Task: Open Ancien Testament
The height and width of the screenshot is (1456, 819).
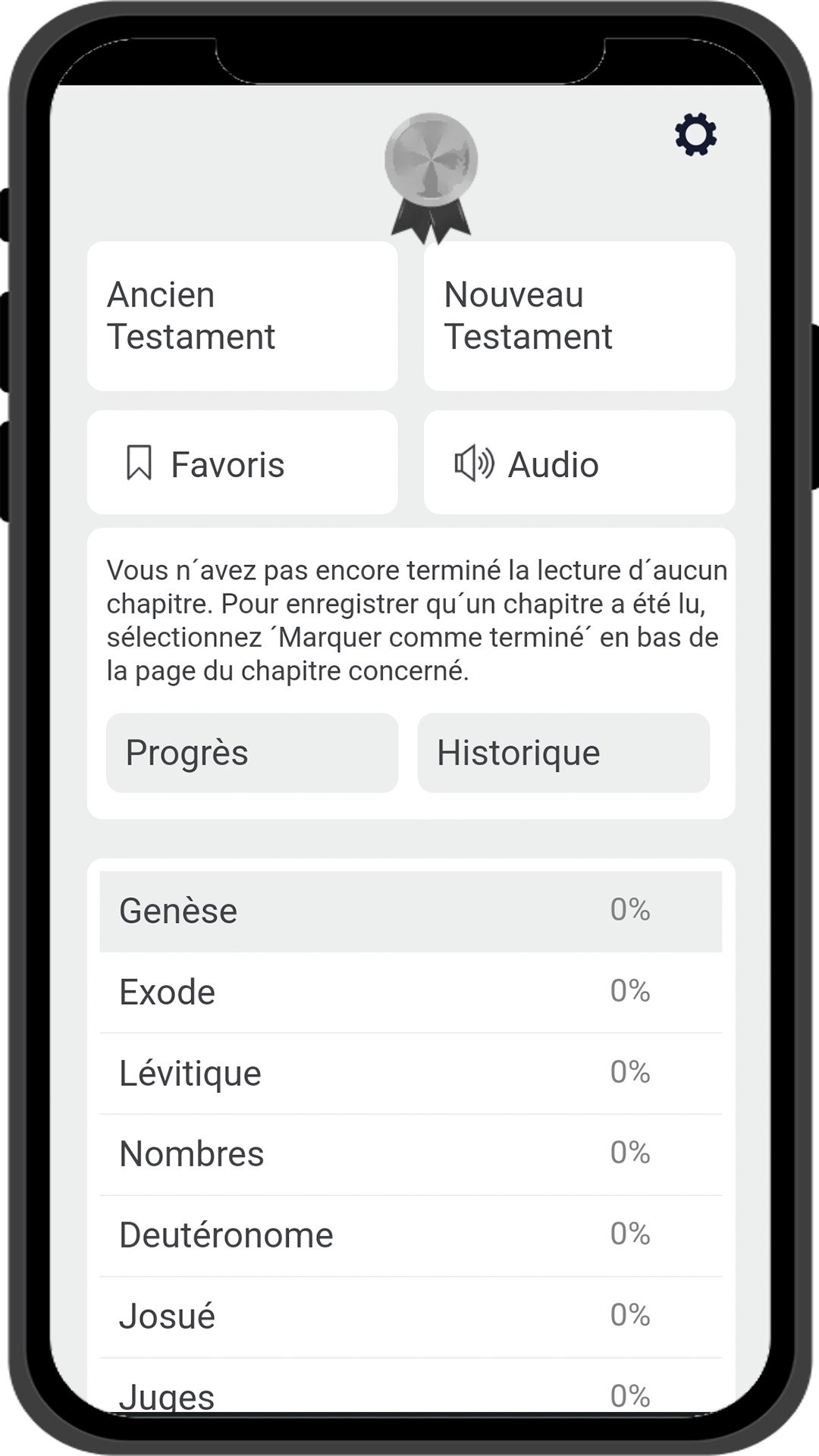Action: click(243, 316)
